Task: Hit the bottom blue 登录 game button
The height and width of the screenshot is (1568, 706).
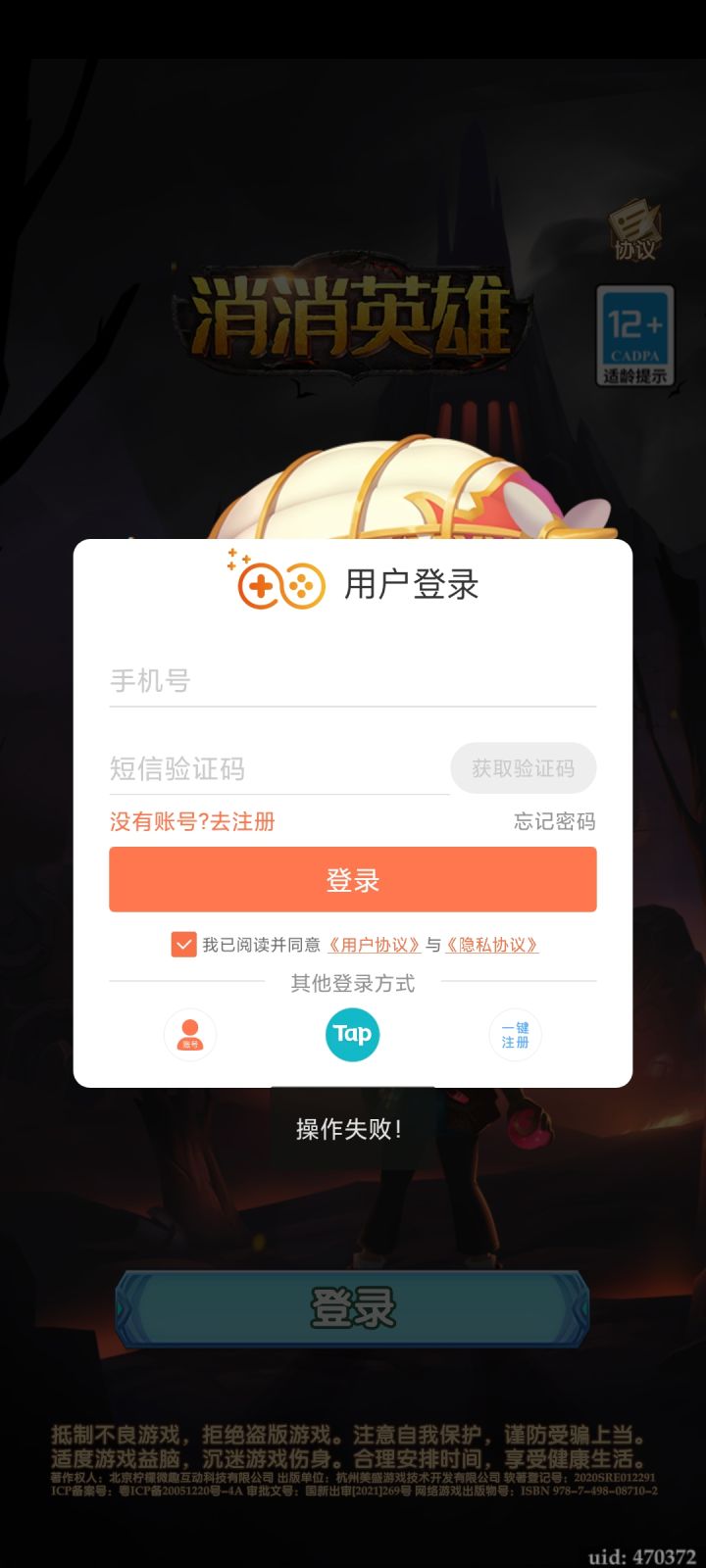Action: [x=352, y=1308]
